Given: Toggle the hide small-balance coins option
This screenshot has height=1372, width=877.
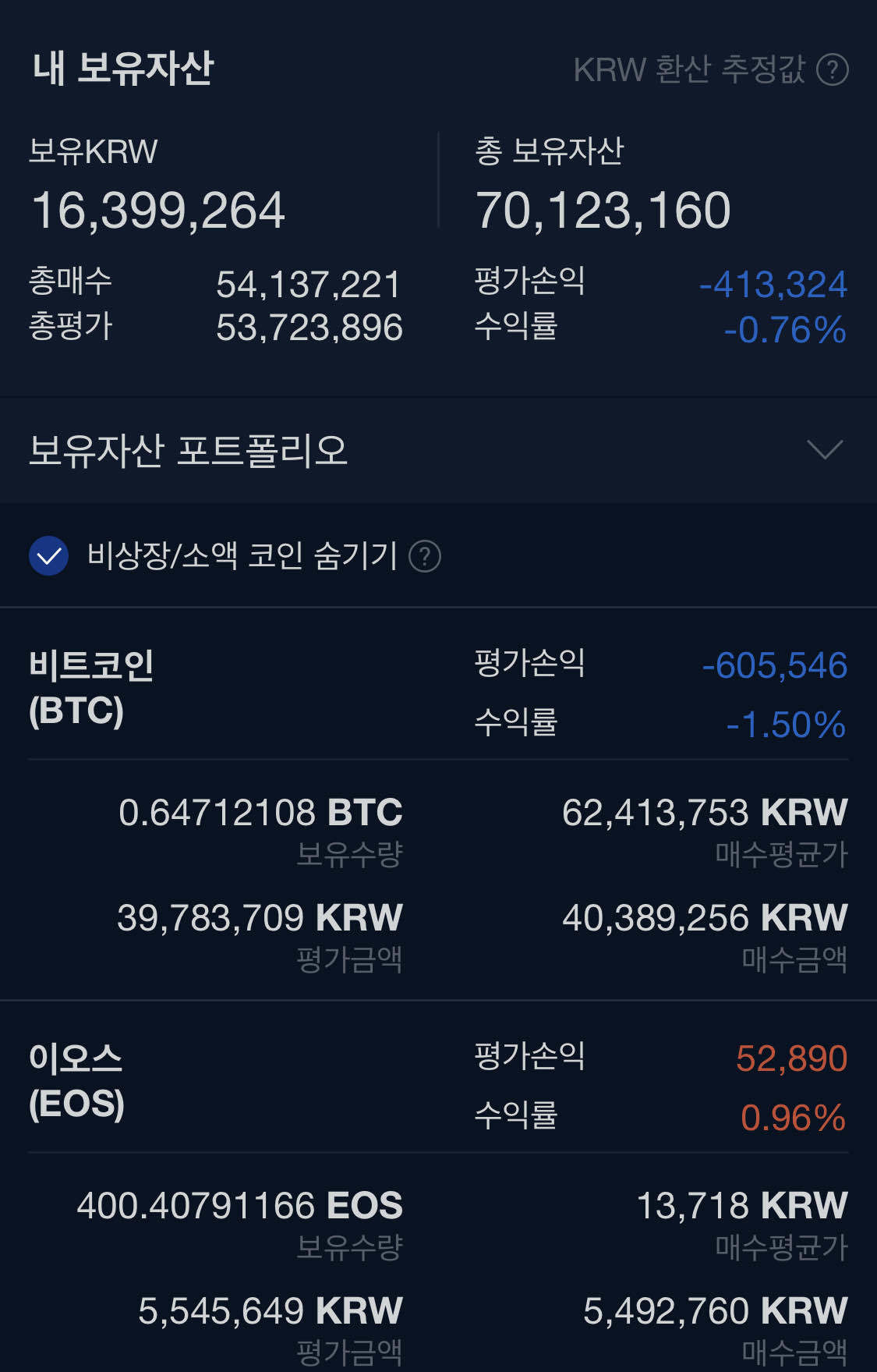Looking at the screenshot, I should 48,558.
